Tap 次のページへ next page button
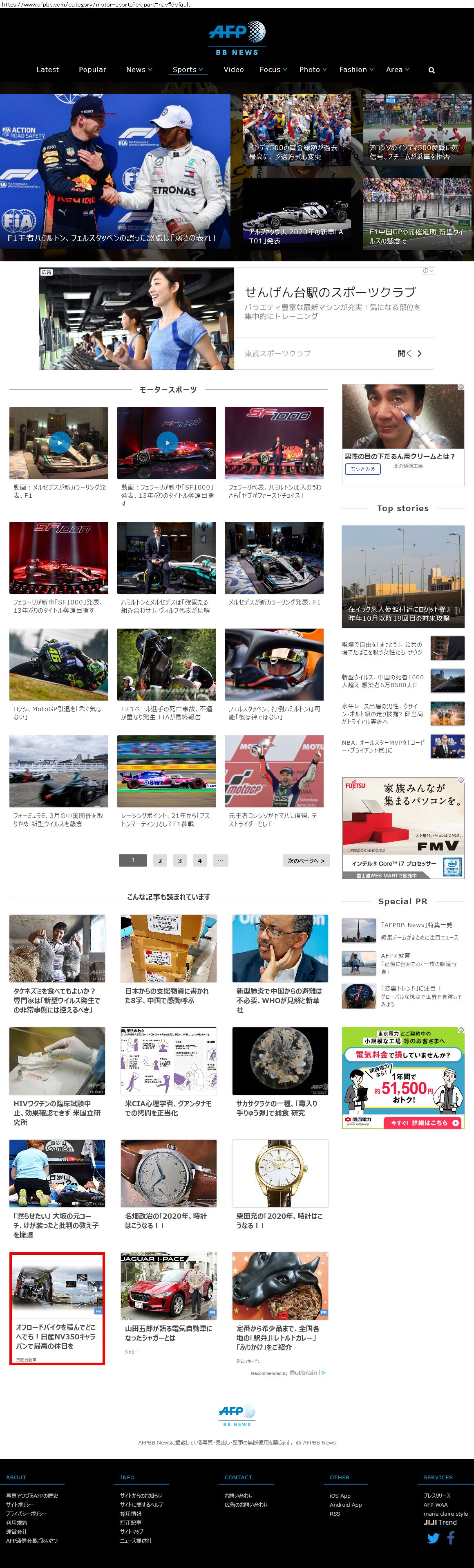474x1568 pixels. click(306, 860)
